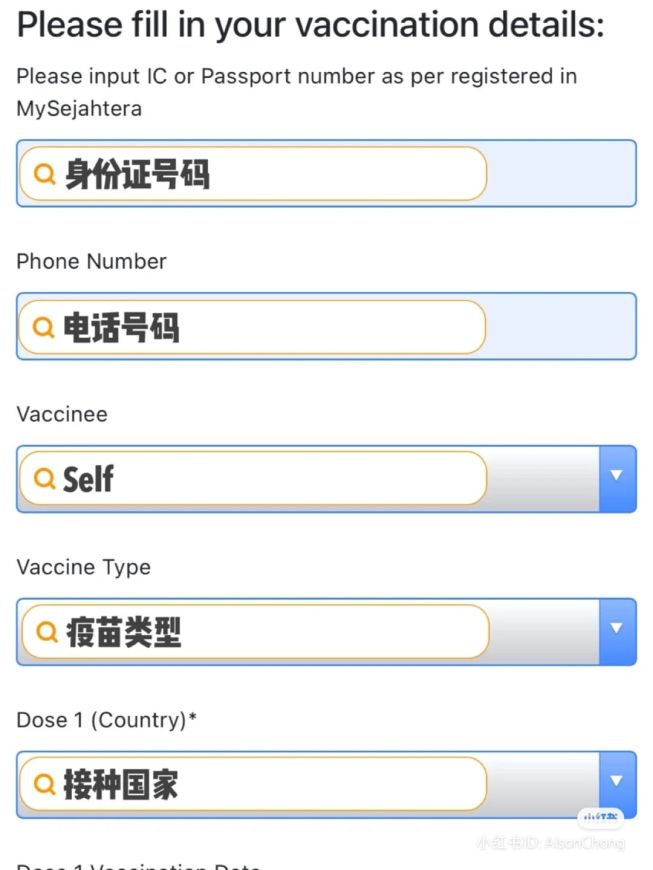Open the Vaccinee dropdown
Screen dimensions: 653x870
click(326, 479)
